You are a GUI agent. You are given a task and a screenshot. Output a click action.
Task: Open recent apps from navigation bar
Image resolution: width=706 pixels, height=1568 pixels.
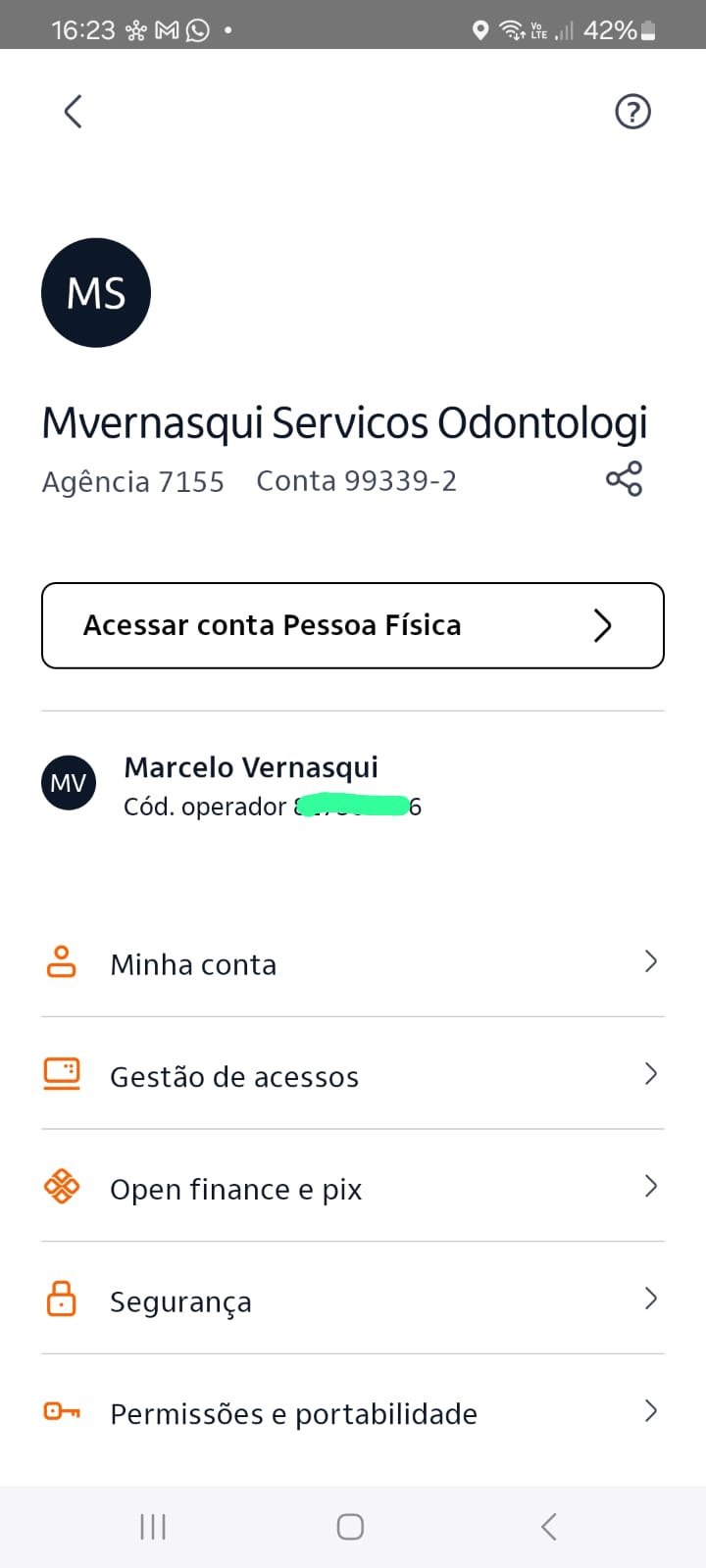click(153, 1527)
